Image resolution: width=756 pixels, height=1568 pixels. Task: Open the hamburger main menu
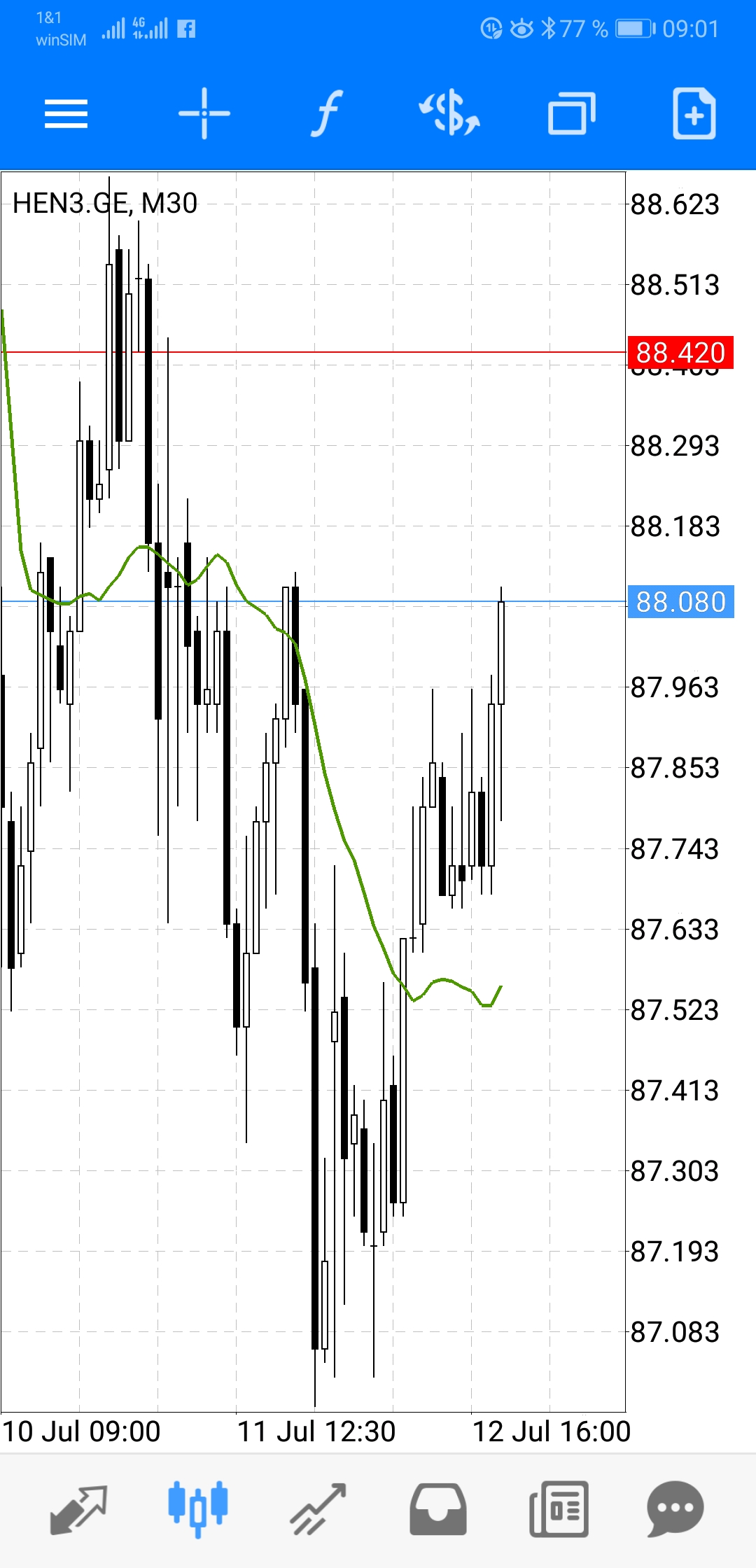tap(66, 114)
